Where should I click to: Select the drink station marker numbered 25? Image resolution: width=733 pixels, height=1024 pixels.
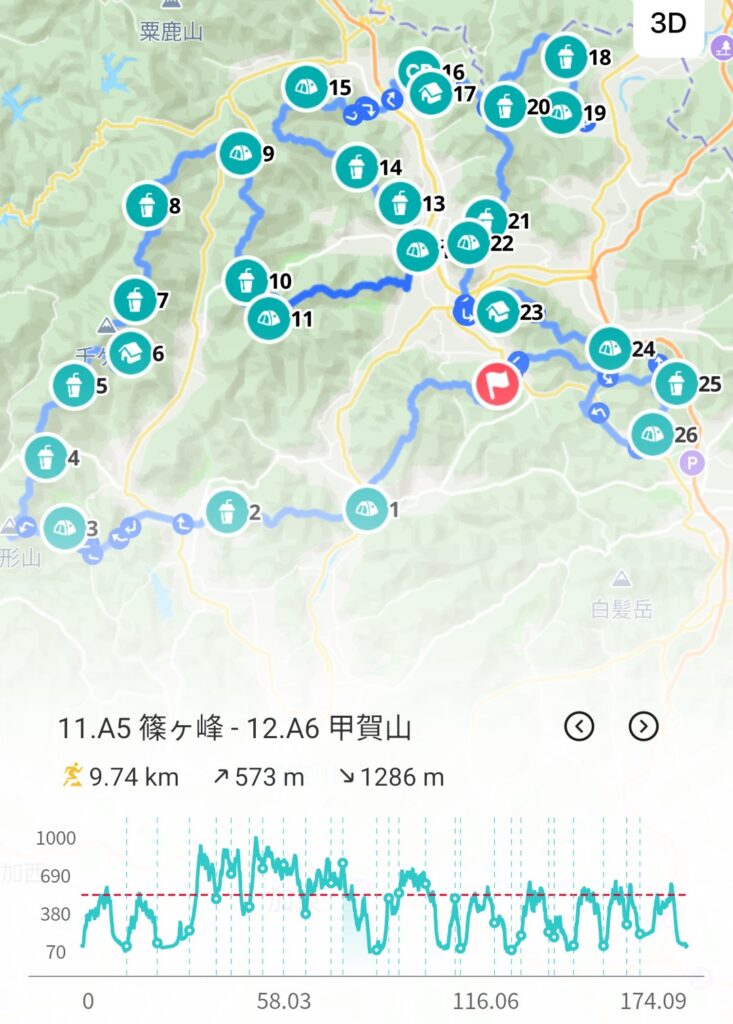point(676,383)
